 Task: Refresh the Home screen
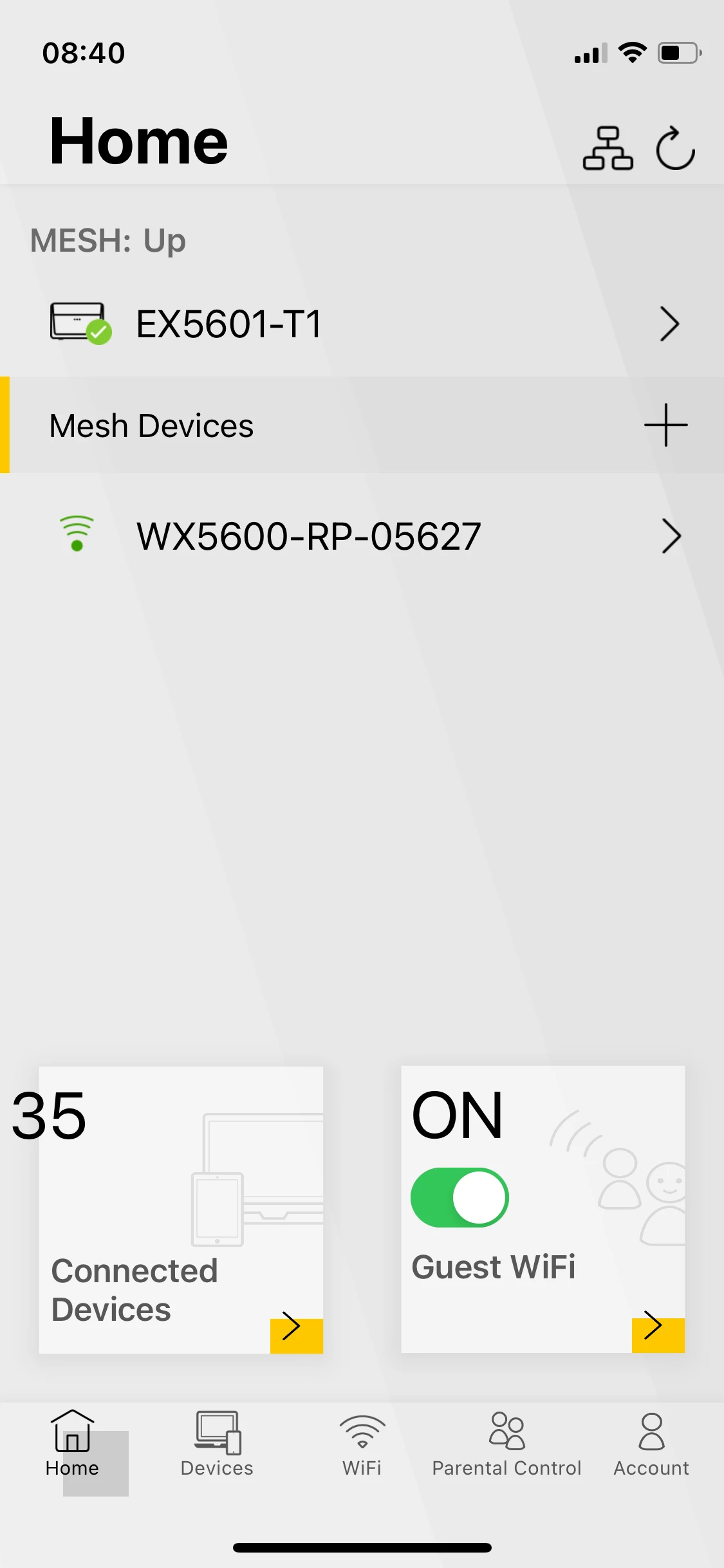click(x=675, y=148)
